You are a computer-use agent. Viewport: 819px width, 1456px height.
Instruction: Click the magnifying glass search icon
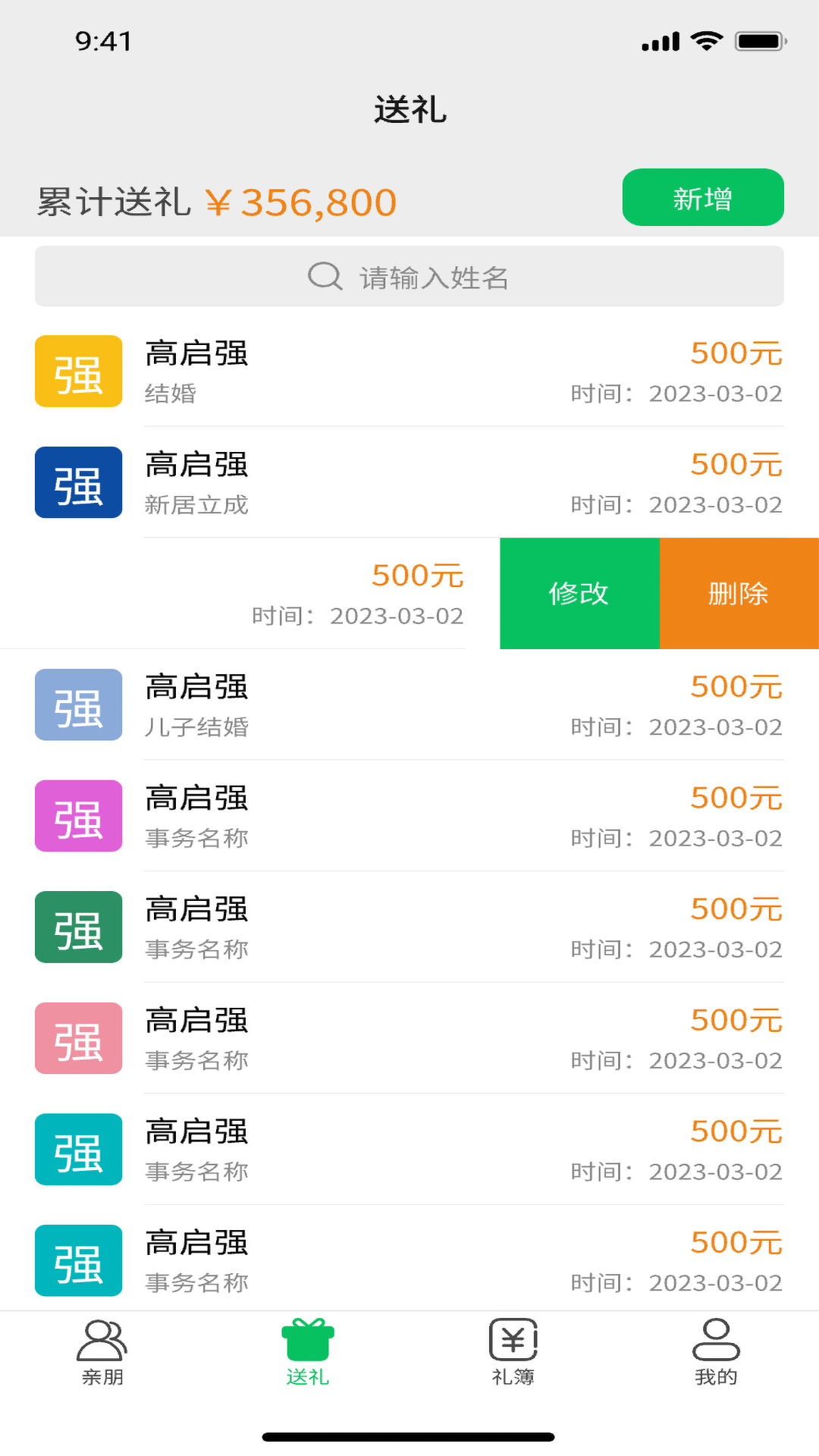(x=324, y=276)
